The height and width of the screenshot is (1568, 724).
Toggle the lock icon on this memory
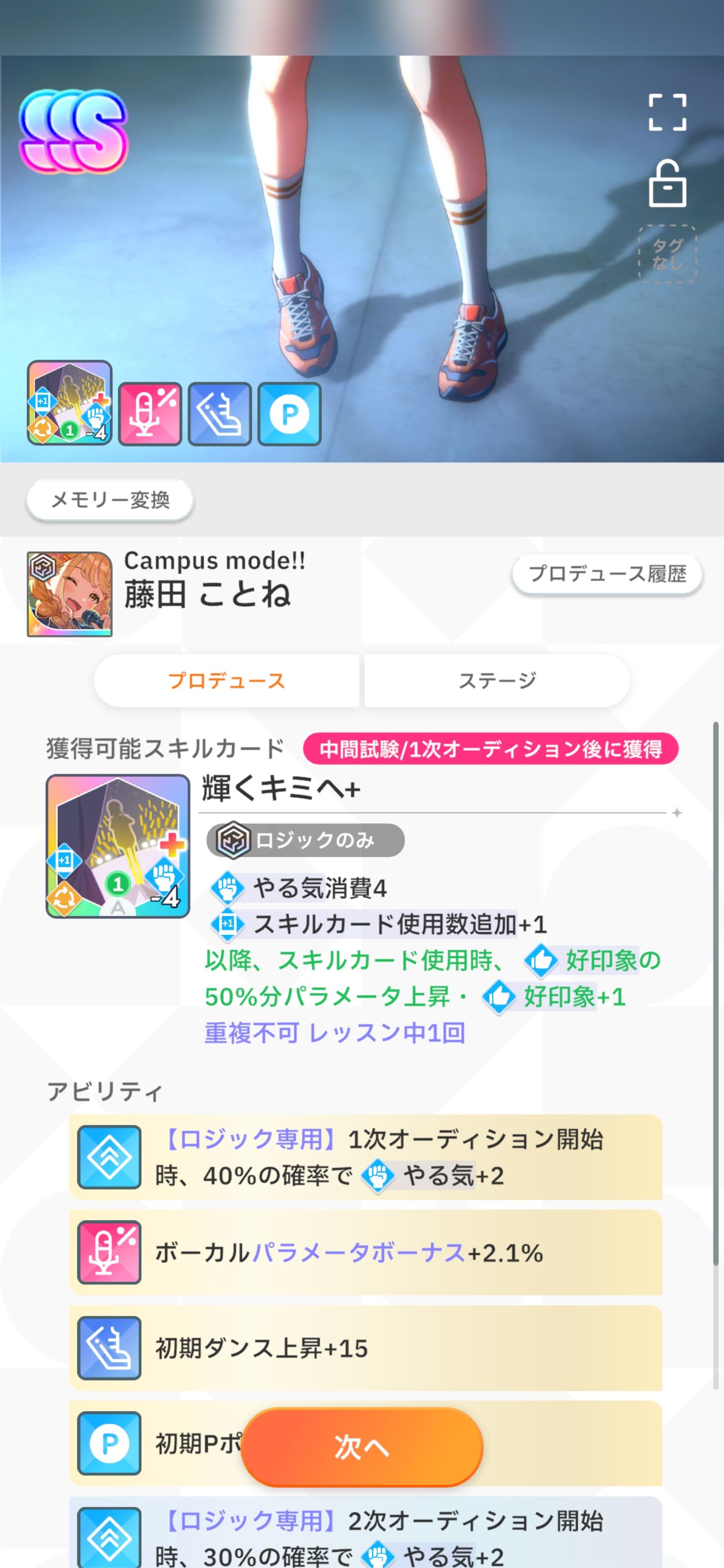tap(667, 184)
